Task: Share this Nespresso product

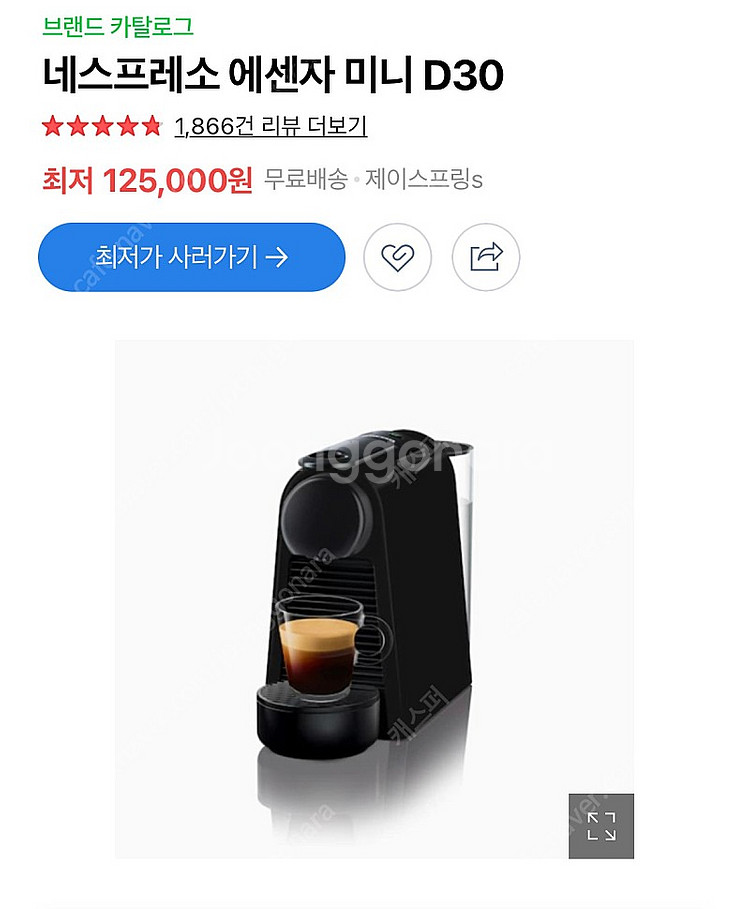Action: tap(486, 257)
